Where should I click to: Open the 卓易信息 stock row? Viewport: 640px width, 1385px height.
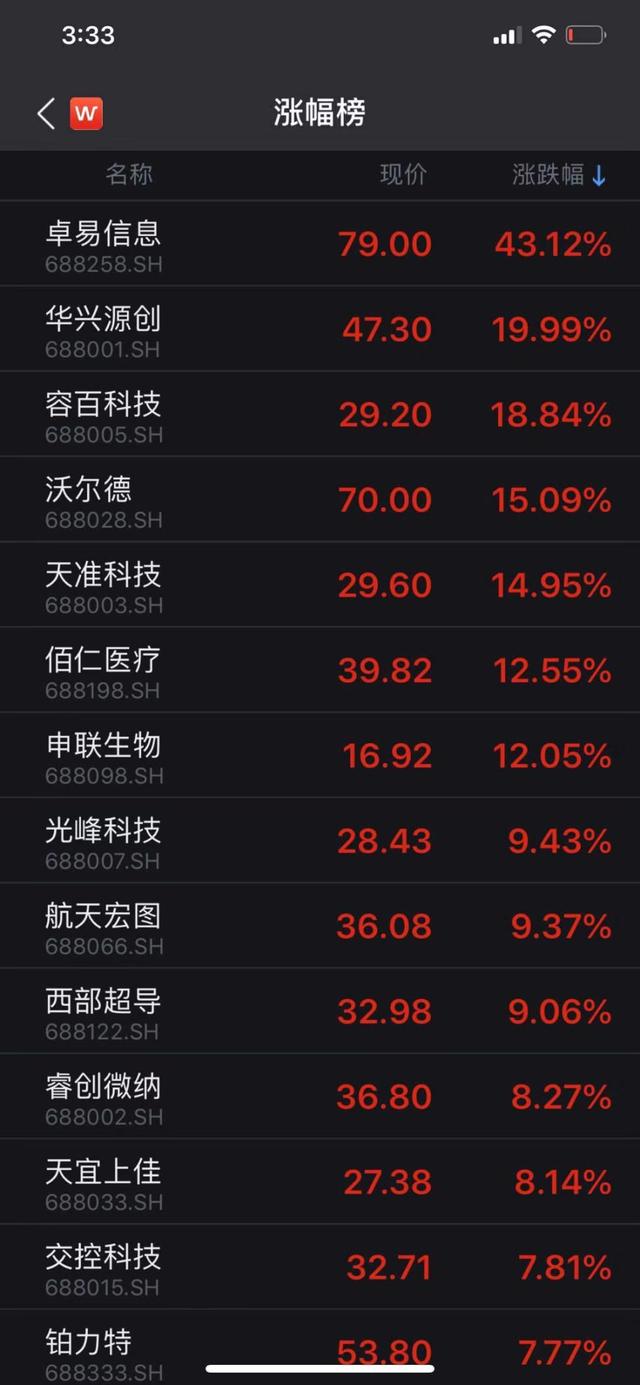coord(320,244)
